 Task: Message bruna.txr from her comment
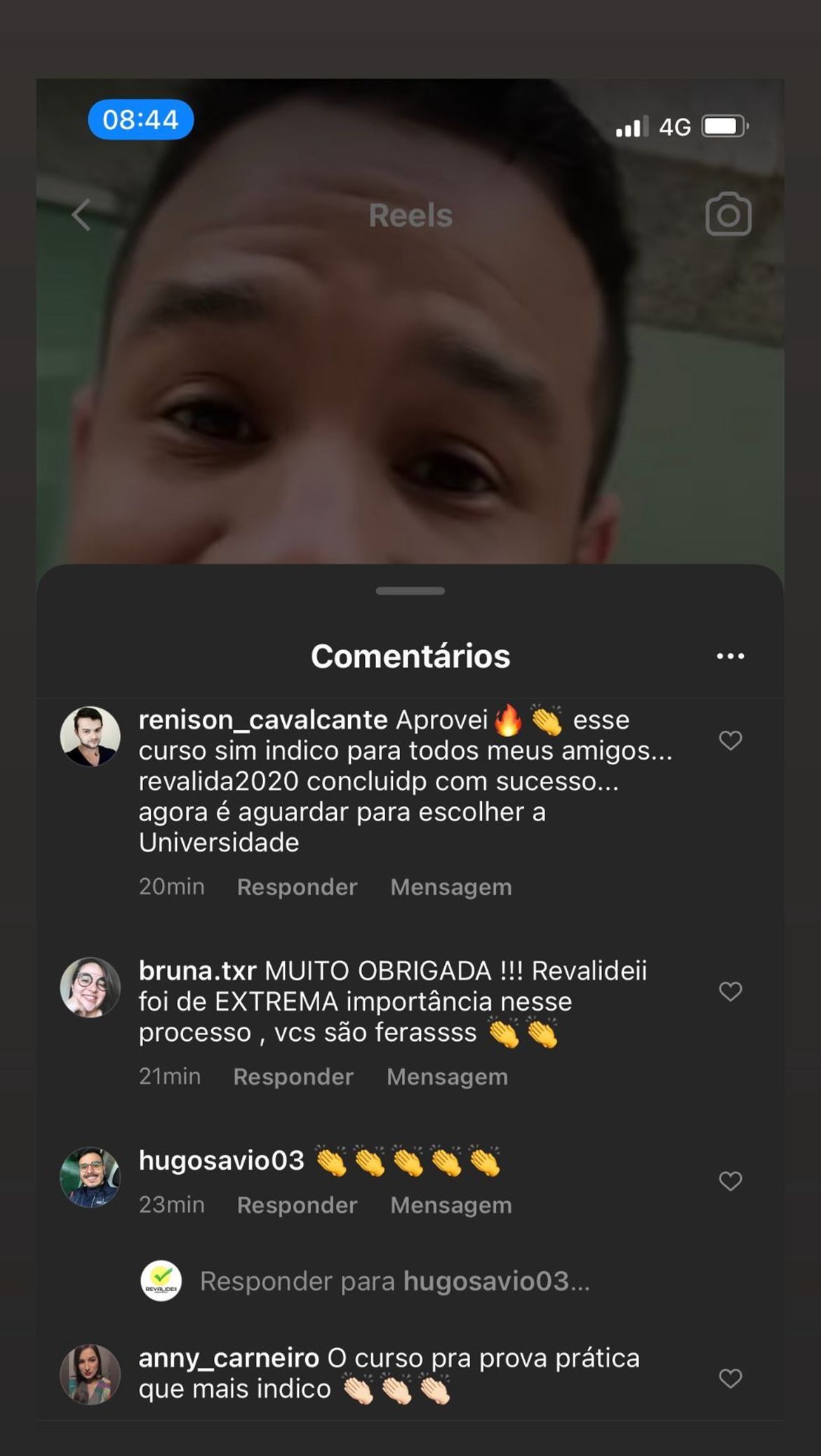447,1077
